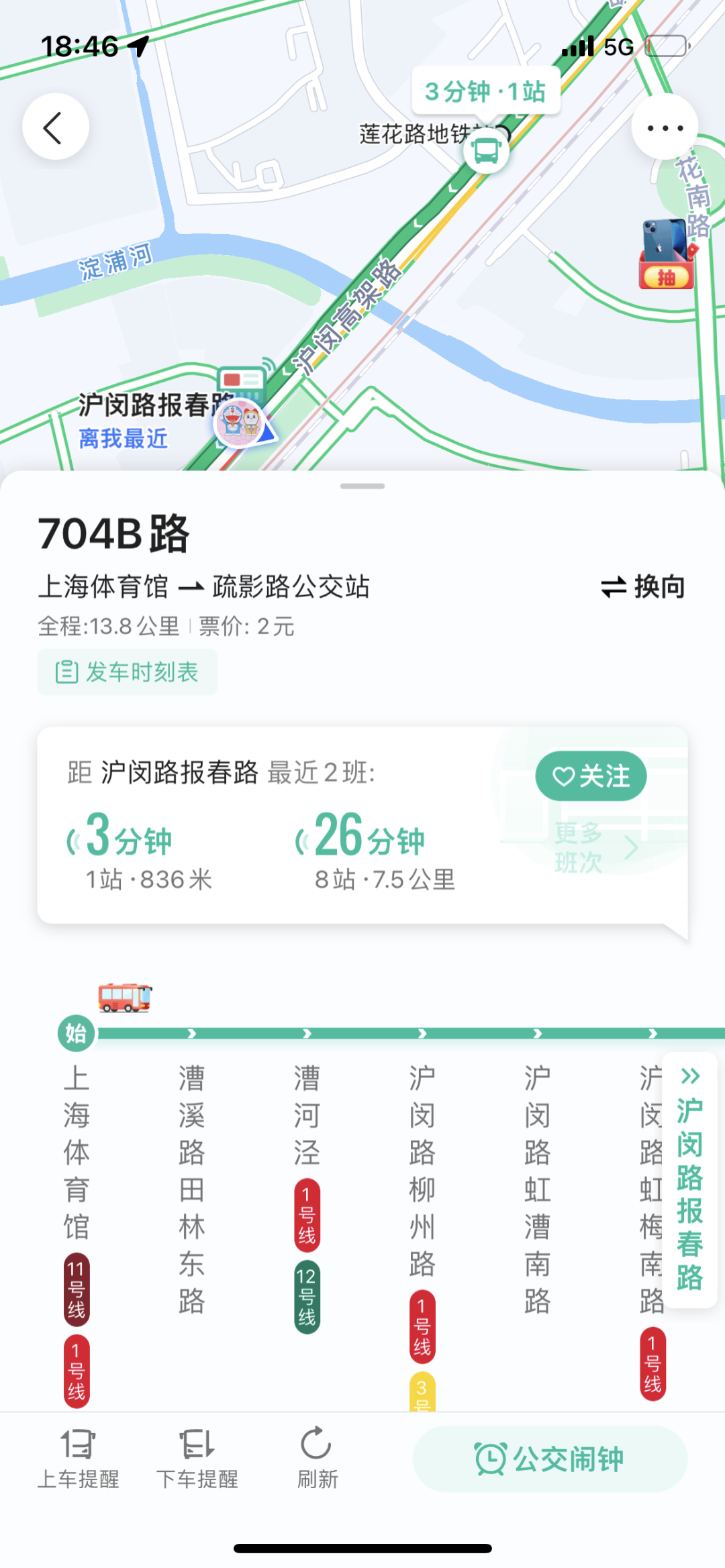This screenshot has height=1568, width=725.
Task: Select the 沪闵路虹漕南路 stop
Action: coord(537,1188)
